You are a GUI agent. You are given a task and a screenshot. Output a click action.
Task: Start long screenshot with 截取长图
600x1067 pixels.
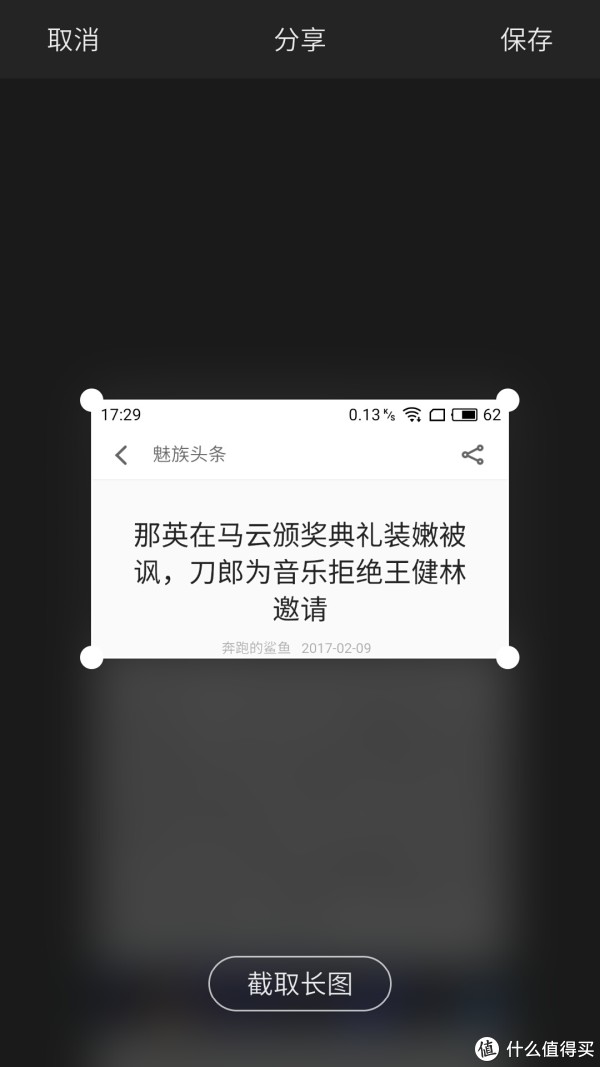(300, 983)
